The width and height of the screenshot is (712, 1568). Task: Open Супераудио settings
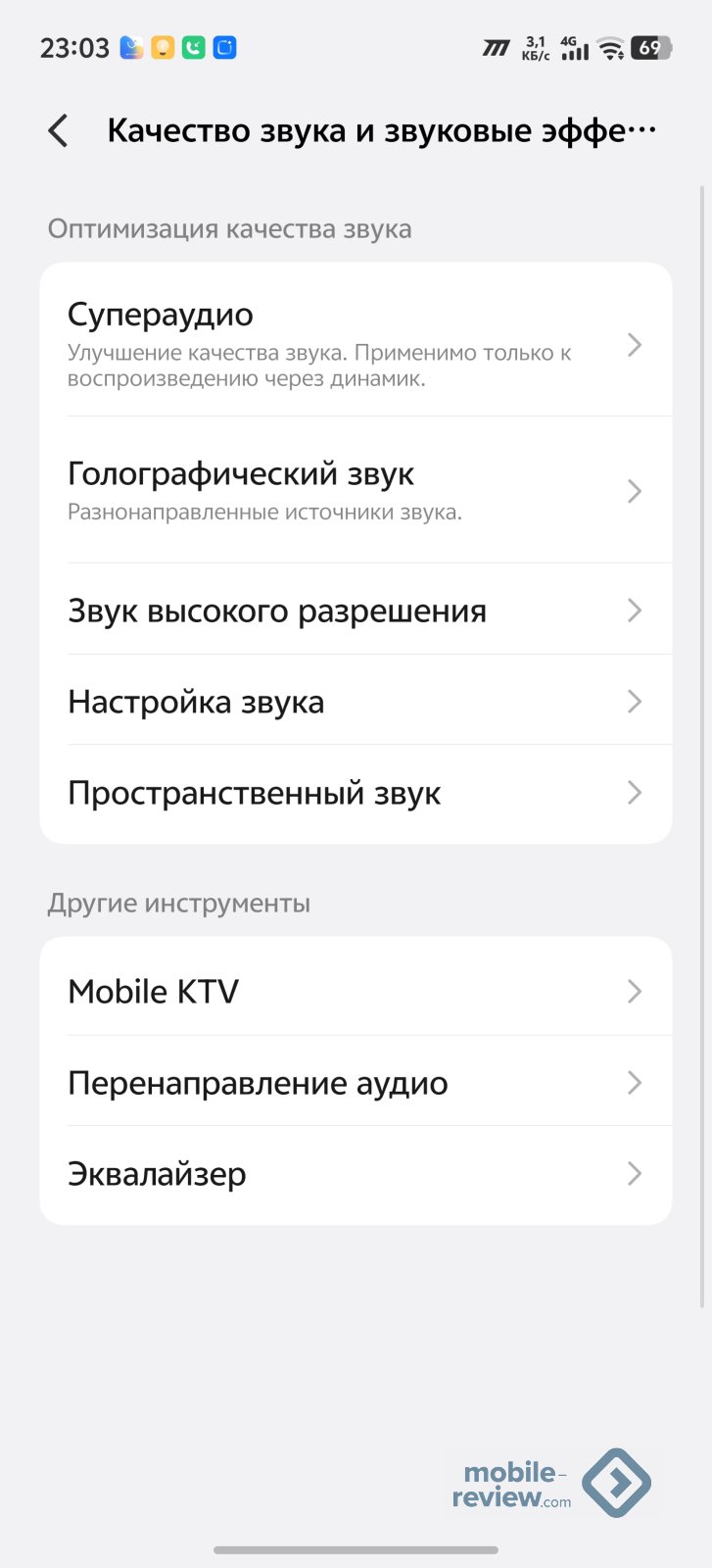pyautogui.click(x=355, y=343)
